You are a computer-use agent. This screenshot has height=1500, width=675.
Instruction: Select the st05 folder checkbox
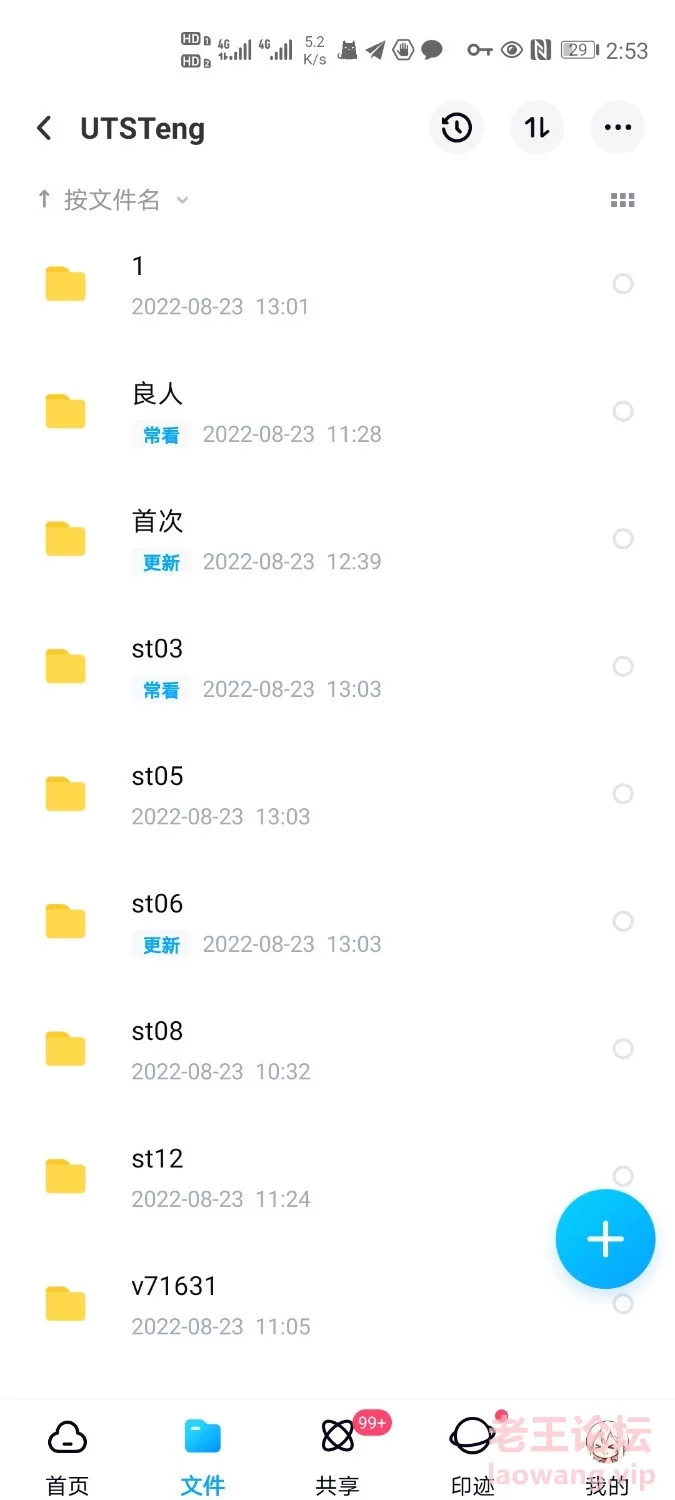[623, 794]
